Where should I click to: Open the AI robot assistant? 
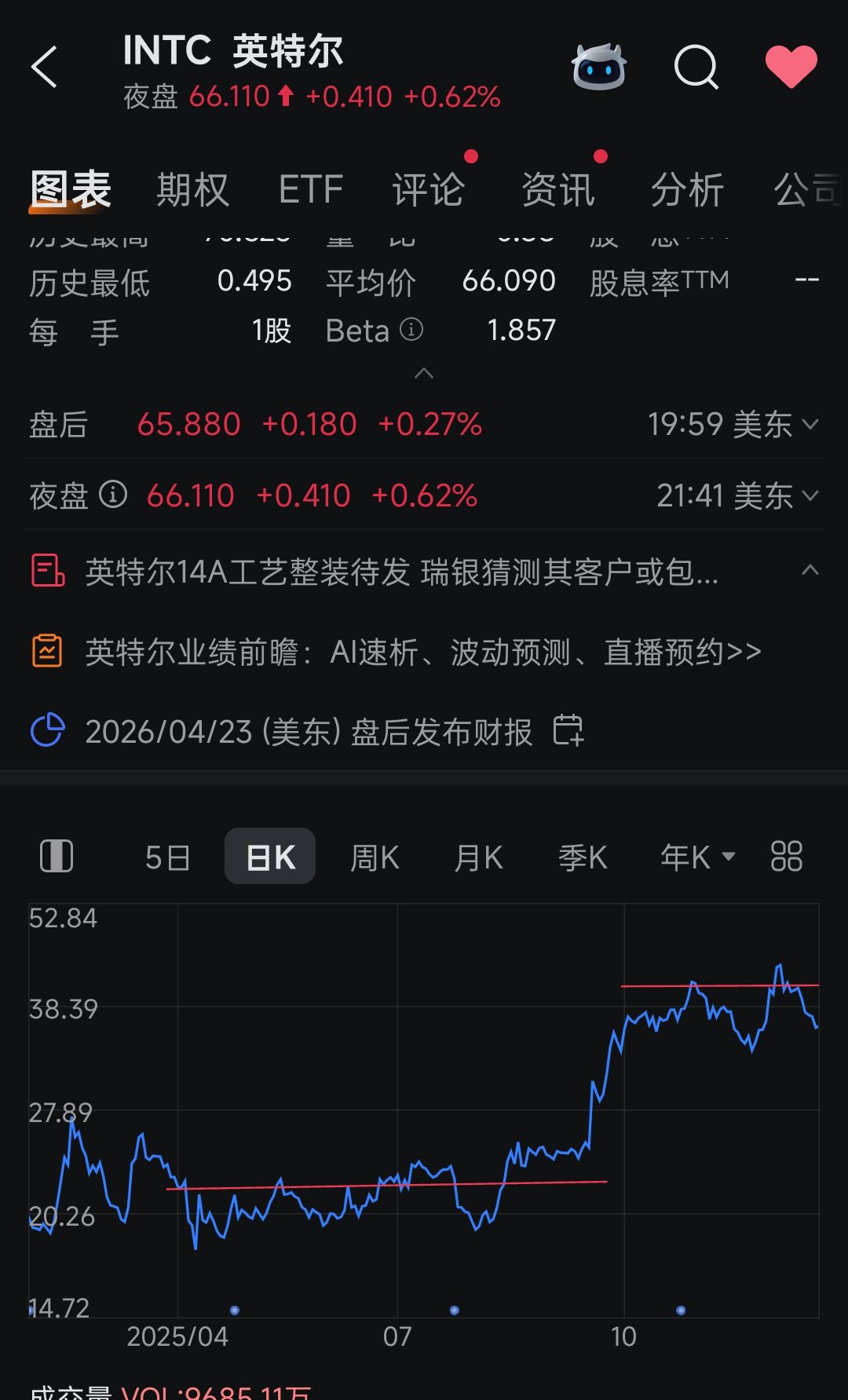click(x=598, y=68)
